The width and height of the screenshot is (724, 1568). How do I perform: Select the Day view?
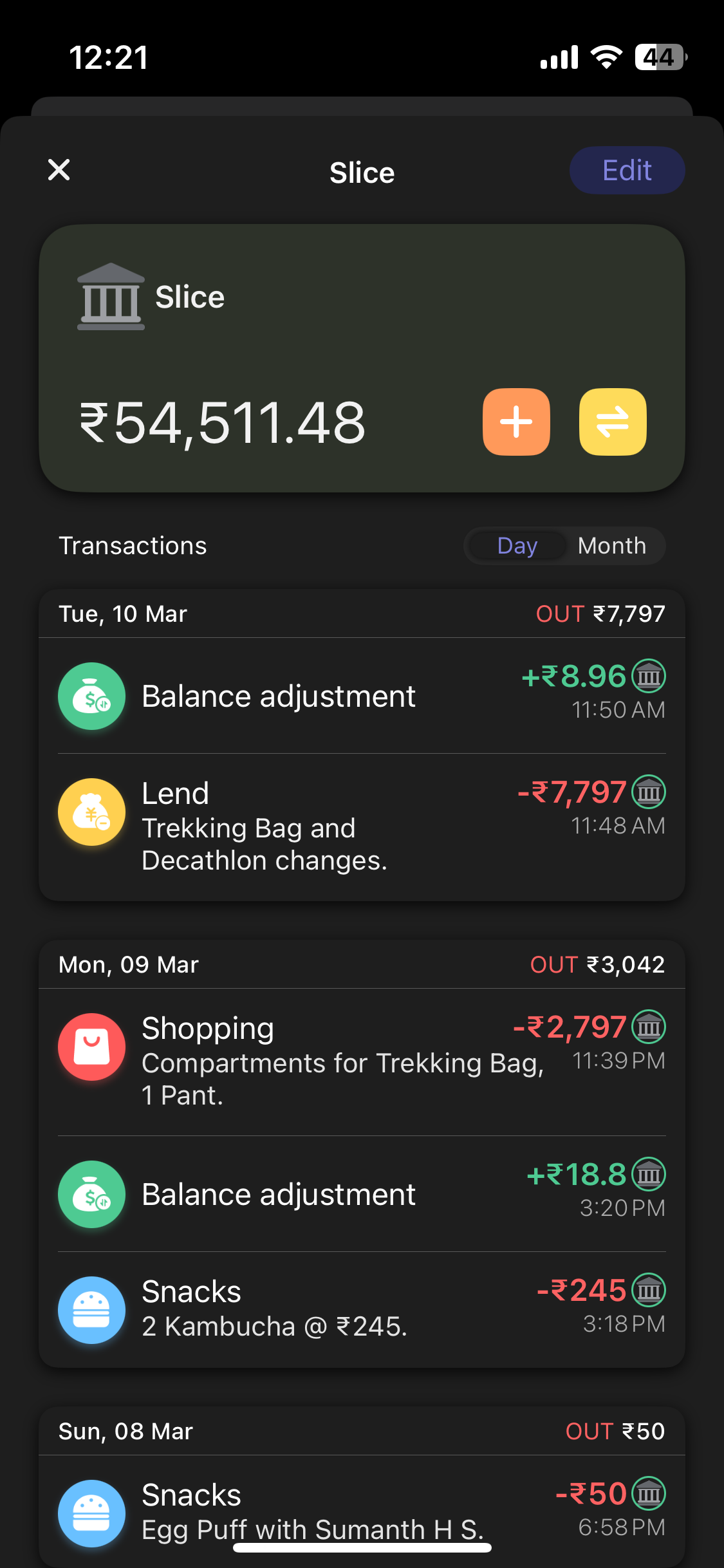[517, 546]
